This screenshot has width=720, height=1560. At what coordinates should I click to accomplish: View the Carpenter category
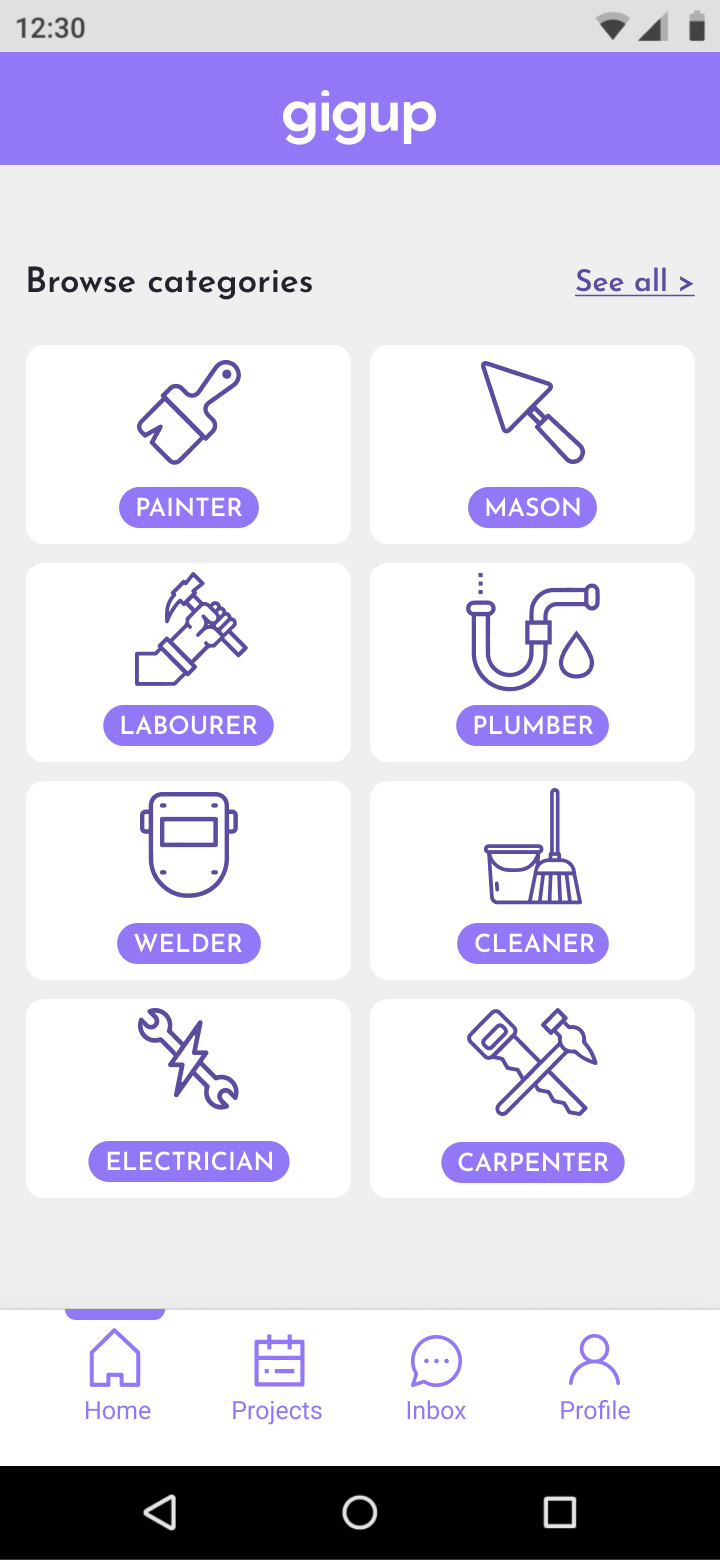532,1098
